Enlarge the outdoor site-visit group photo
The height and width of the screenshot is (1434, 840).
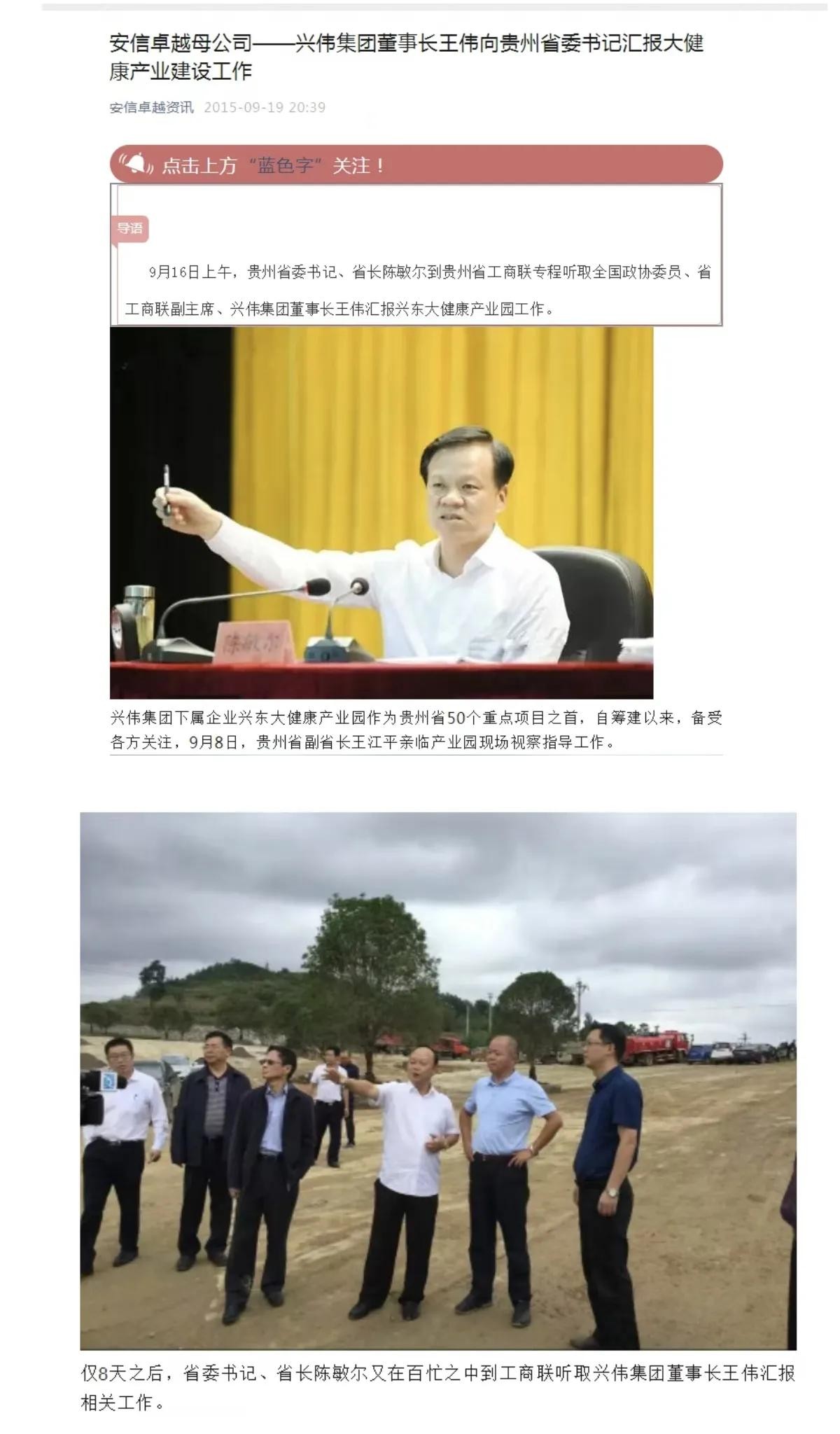[x=438, y=1080]
